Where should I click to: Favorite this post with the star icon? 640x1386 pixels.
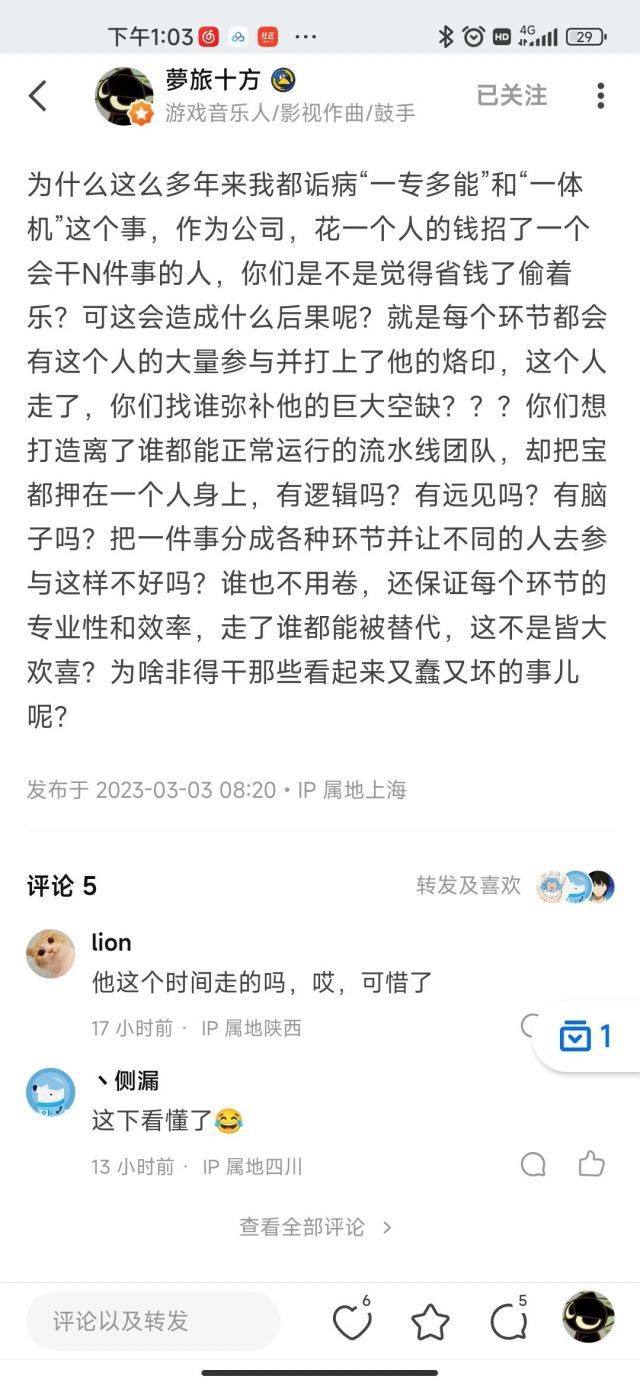pos(430,1322)
